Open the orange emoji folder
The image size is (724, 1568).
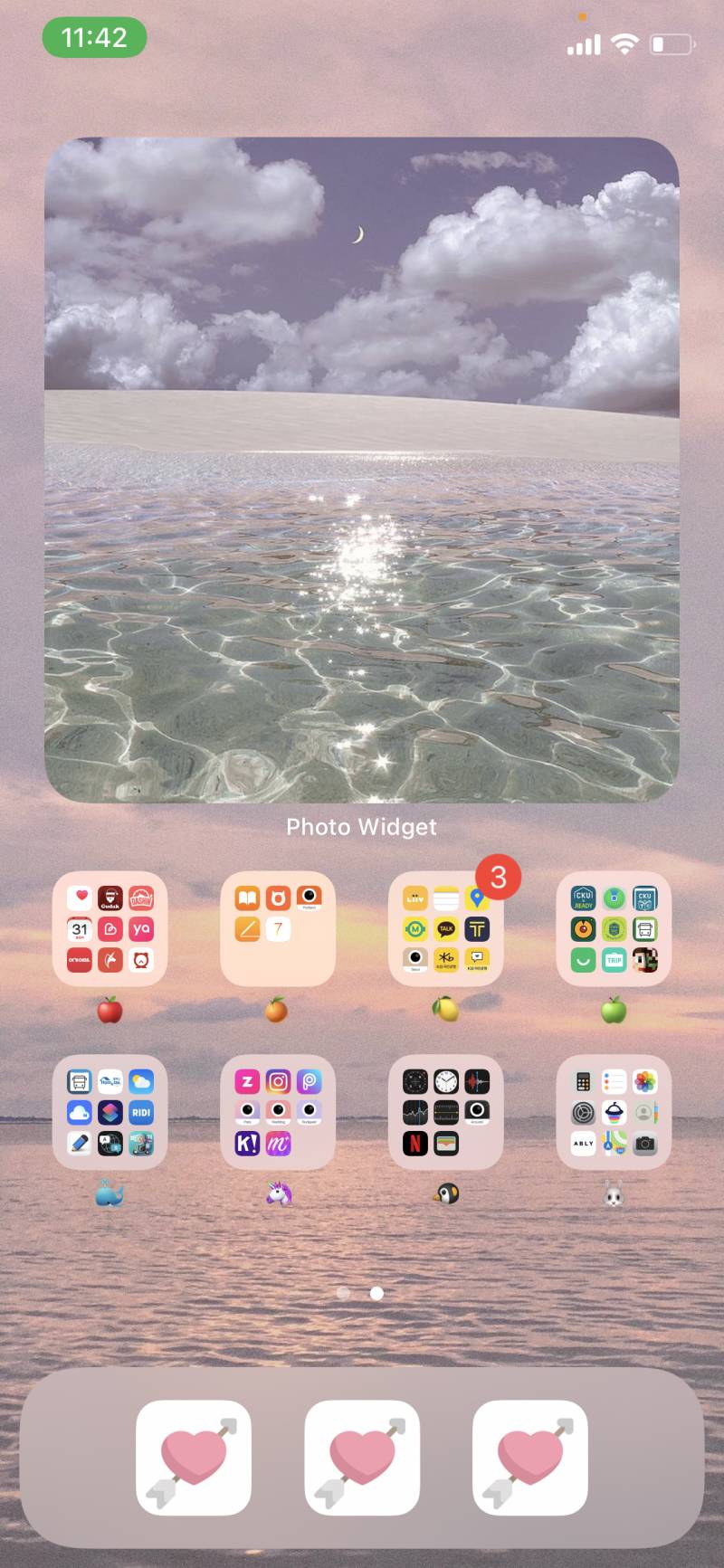coord(278,929)
